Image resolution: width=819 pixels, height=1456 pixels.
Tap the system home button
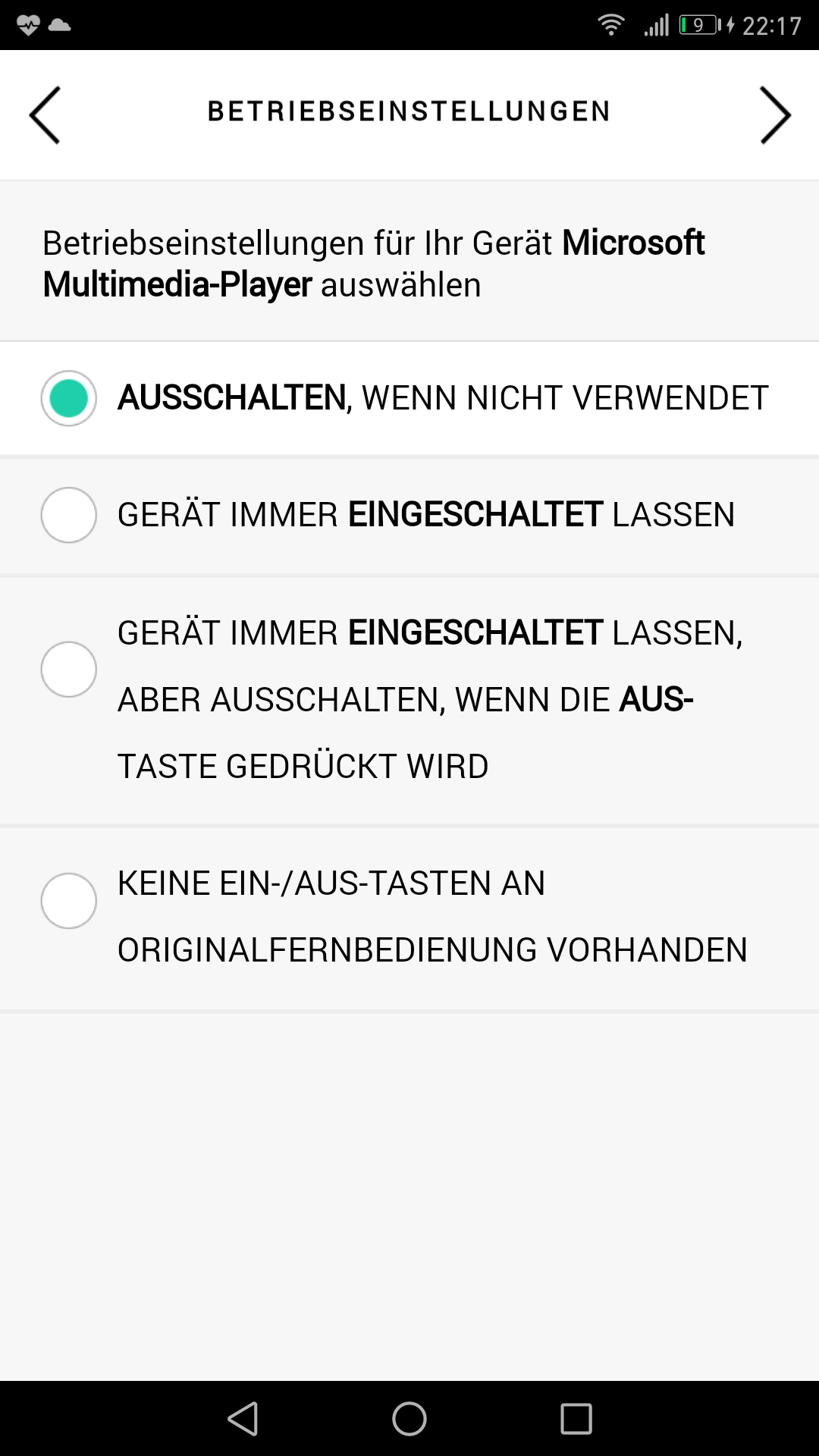(x=409, y=1418)
